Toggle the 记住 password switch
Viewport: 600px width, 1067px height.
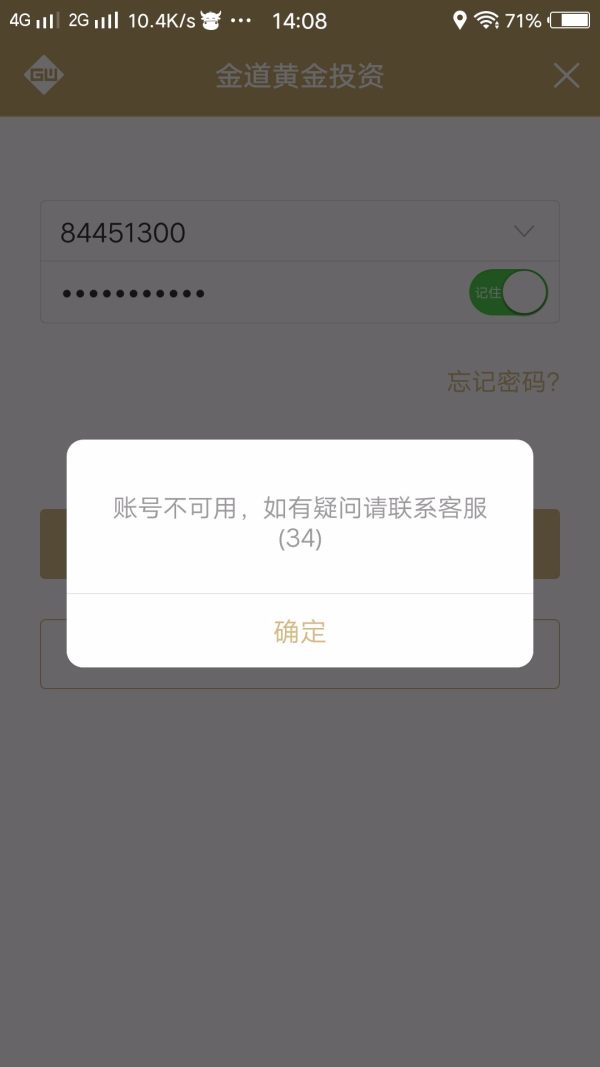pos(508,293)
